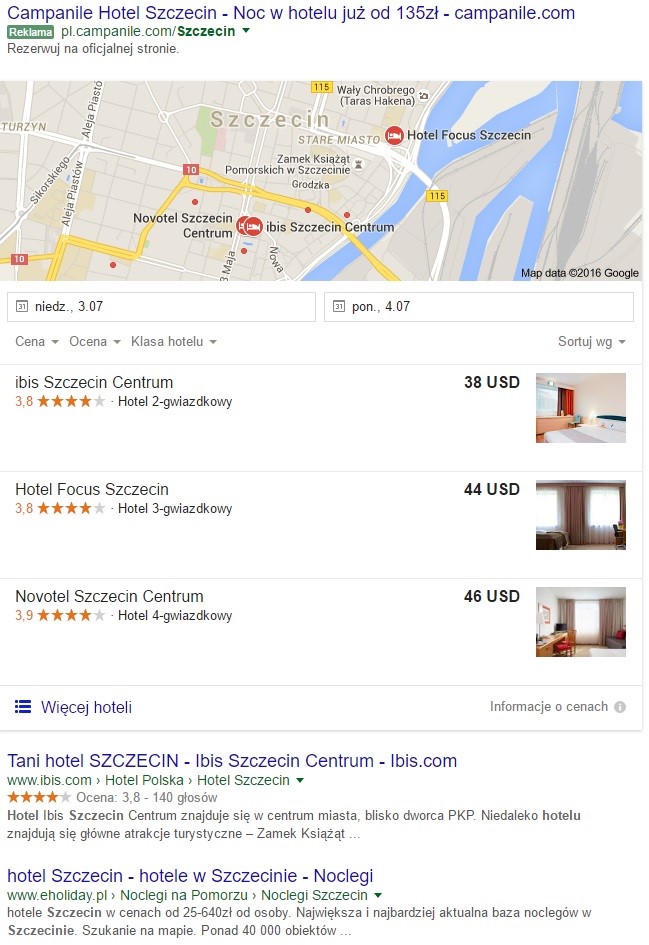This screenshot has width=649, height=945.
Task: Open the Tani hotel SZCZECIN Ibis.com result
Action: coord(232,761)
